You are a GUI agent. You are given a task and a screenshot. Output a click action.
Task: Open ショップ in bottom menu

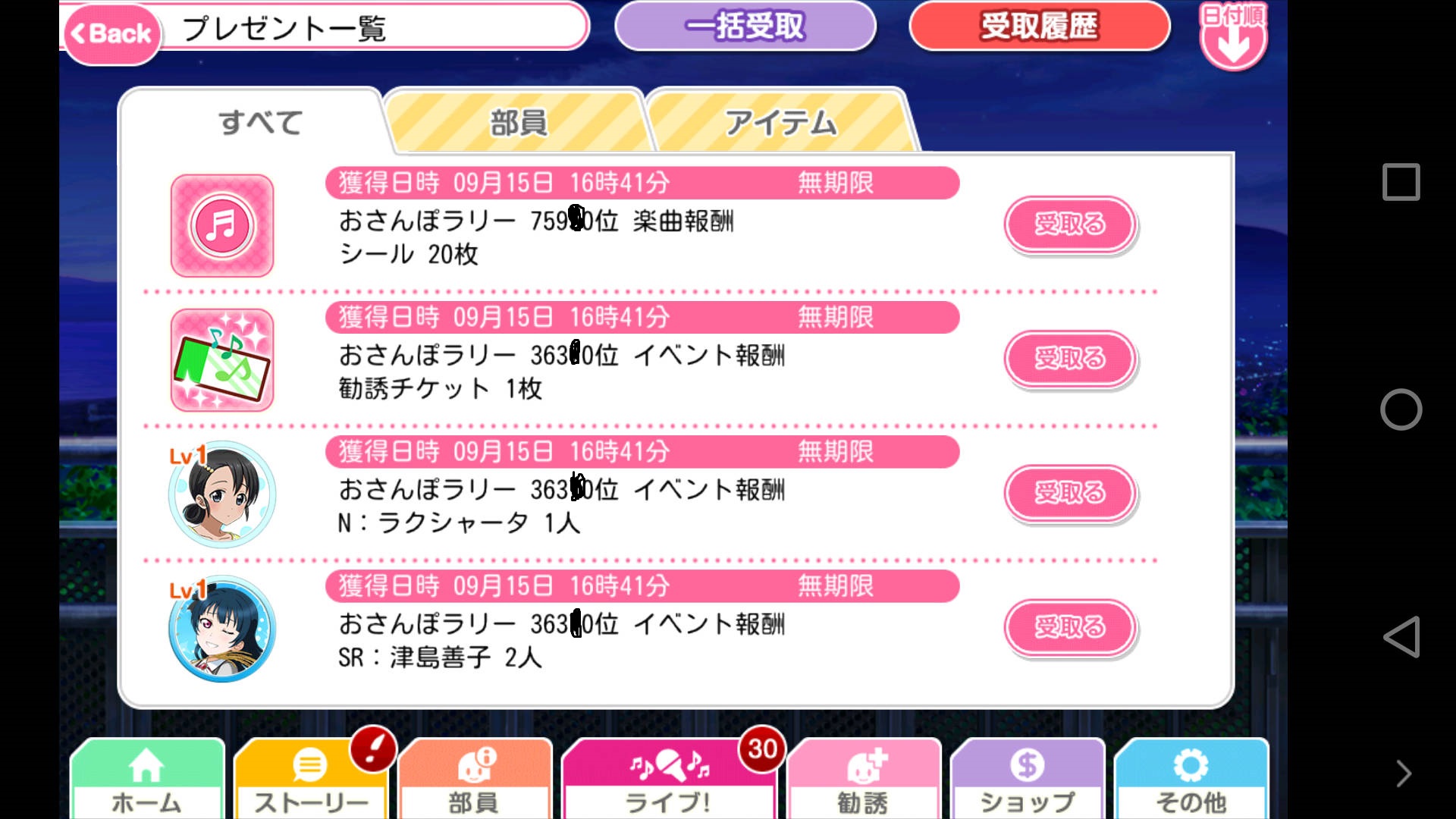[1027, 781]
